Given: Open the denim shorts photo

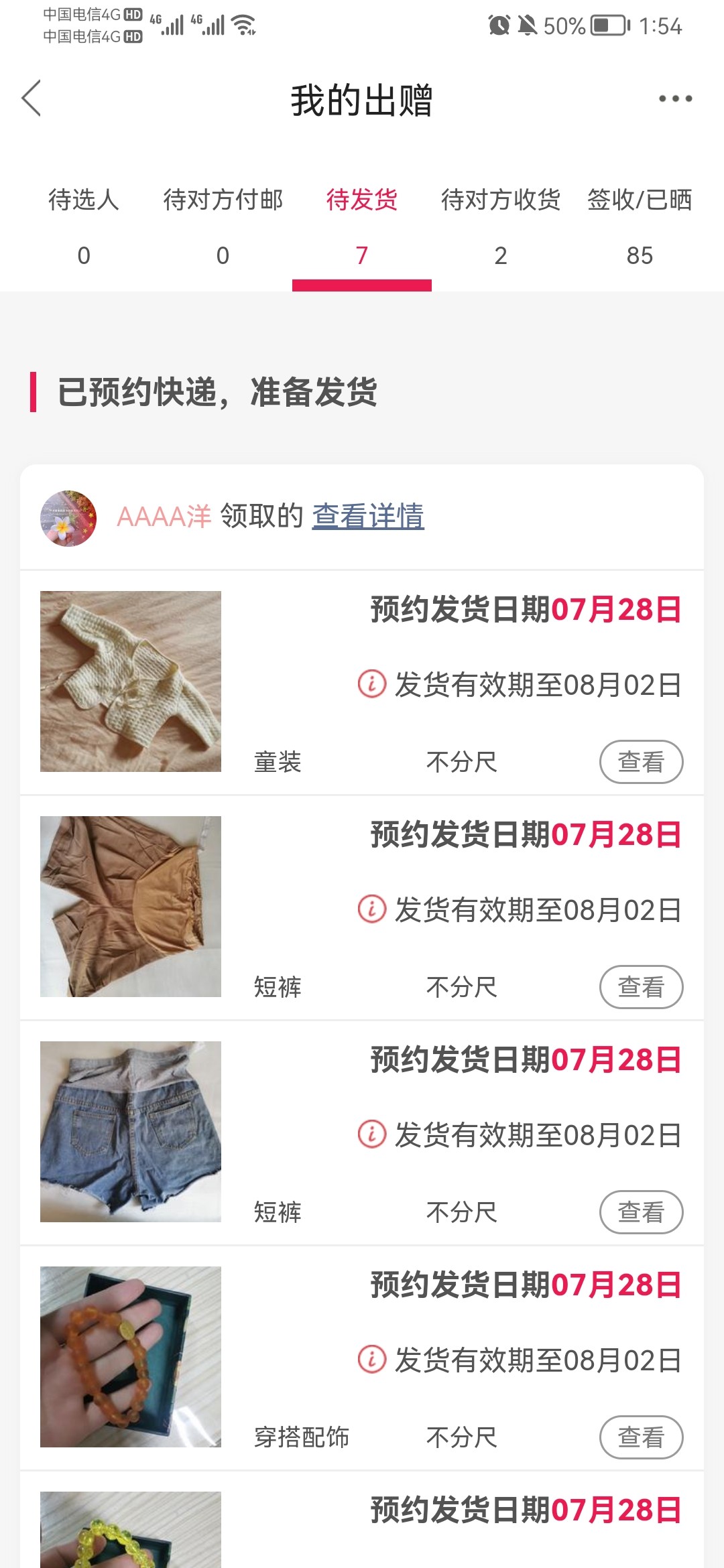Looking at the screenshot, I should coord(131,1132).
